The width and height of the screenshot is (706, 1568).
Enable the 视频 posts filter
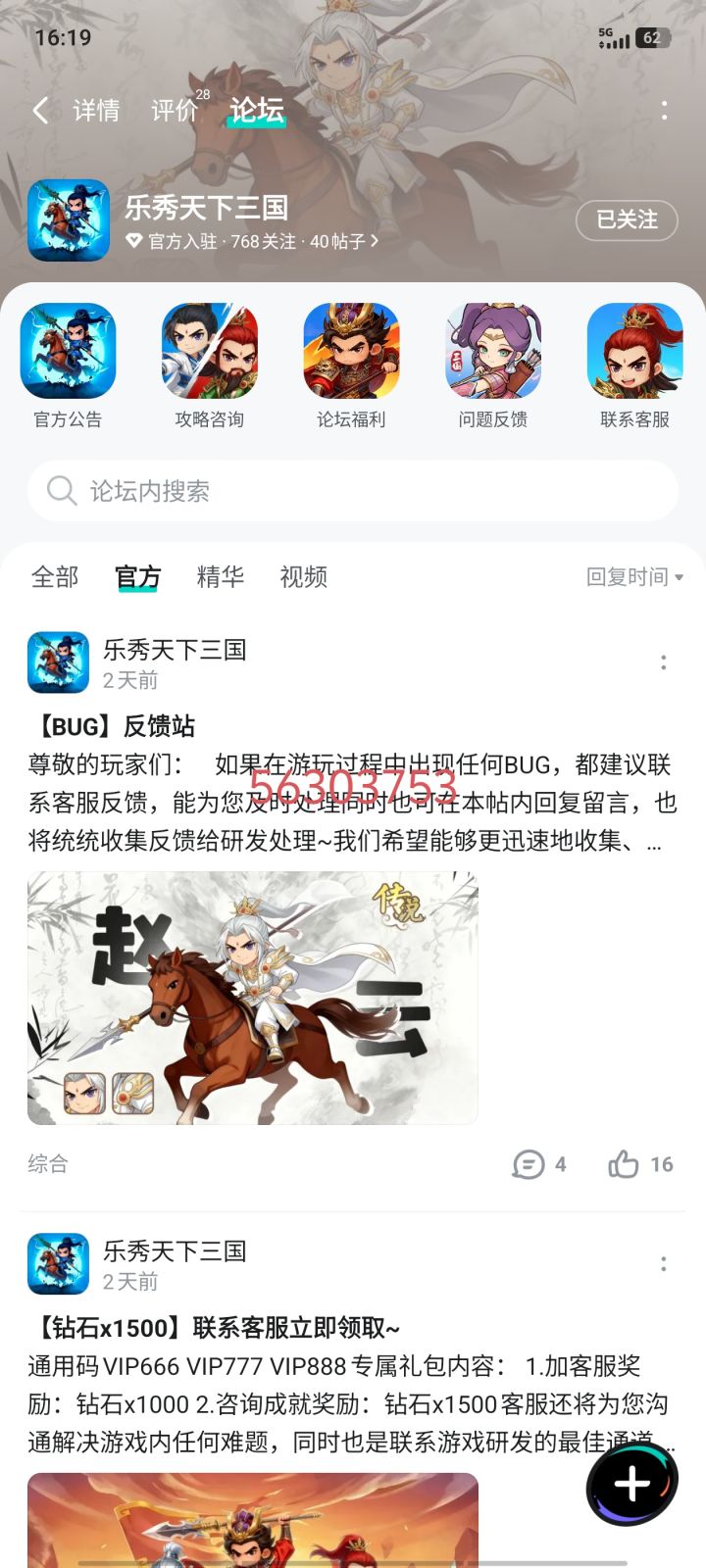pyautogui.click(x=304, y=578)
